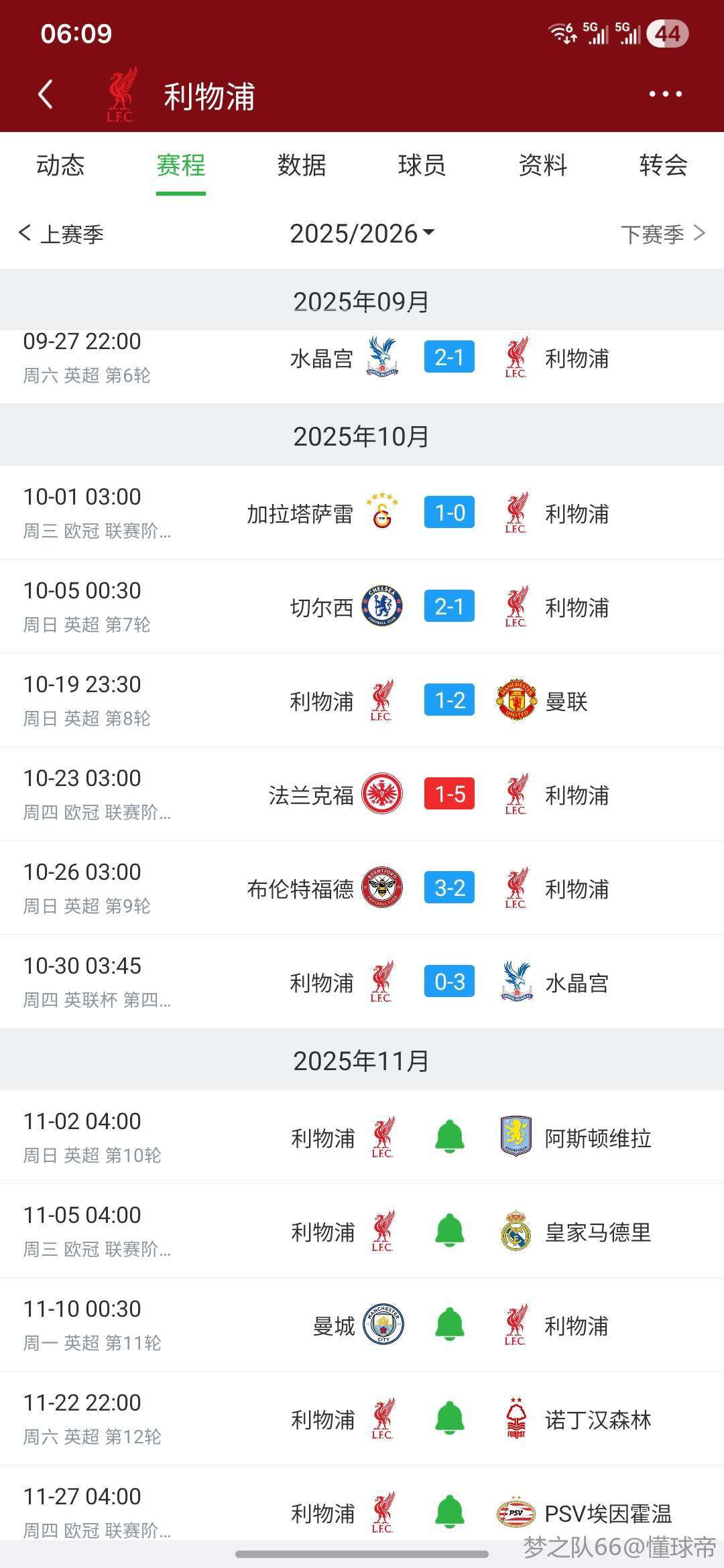This screenshot has width=724, height=1568.
Task: Select the 资料 tab
Action: point(542,166)
